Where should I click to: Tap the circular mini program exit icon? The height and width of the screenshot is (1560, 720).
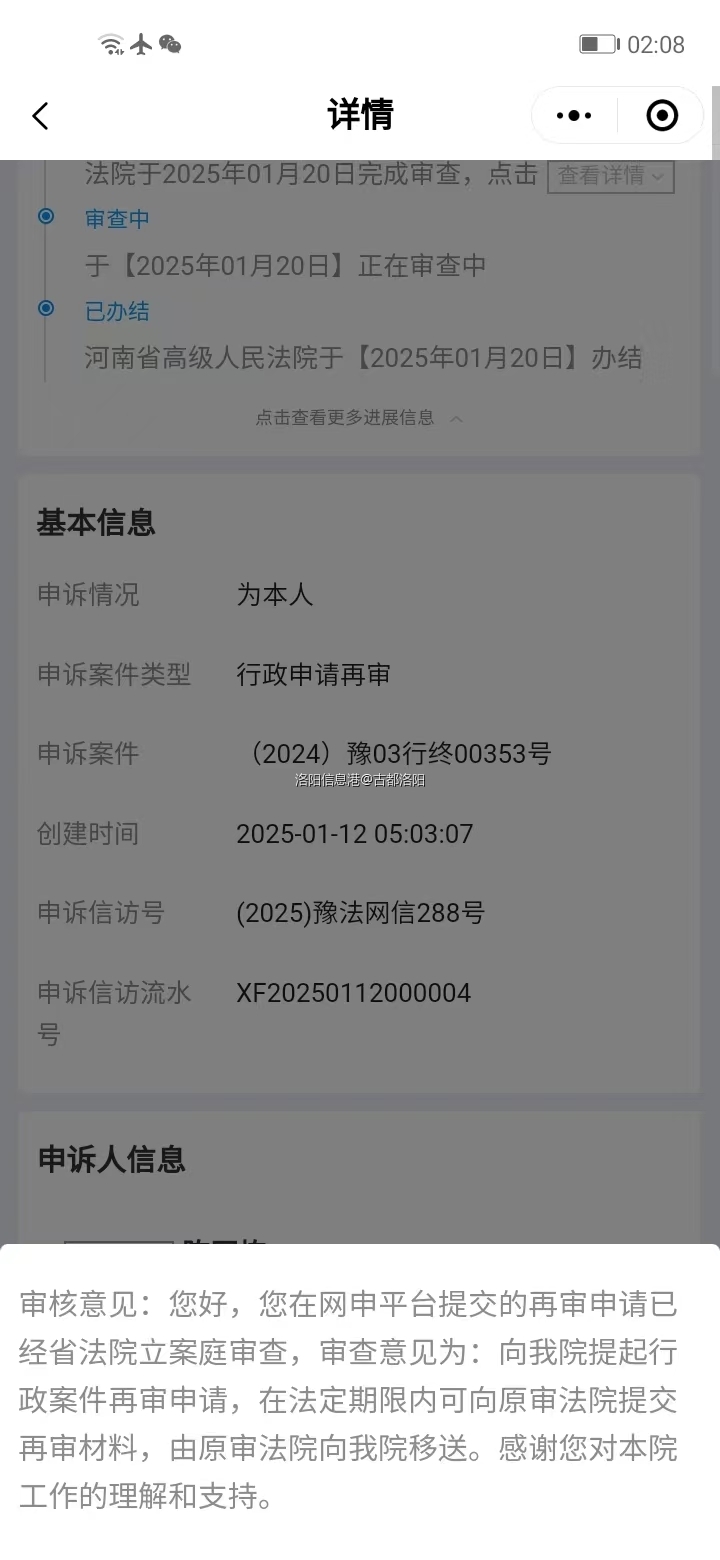661,115
